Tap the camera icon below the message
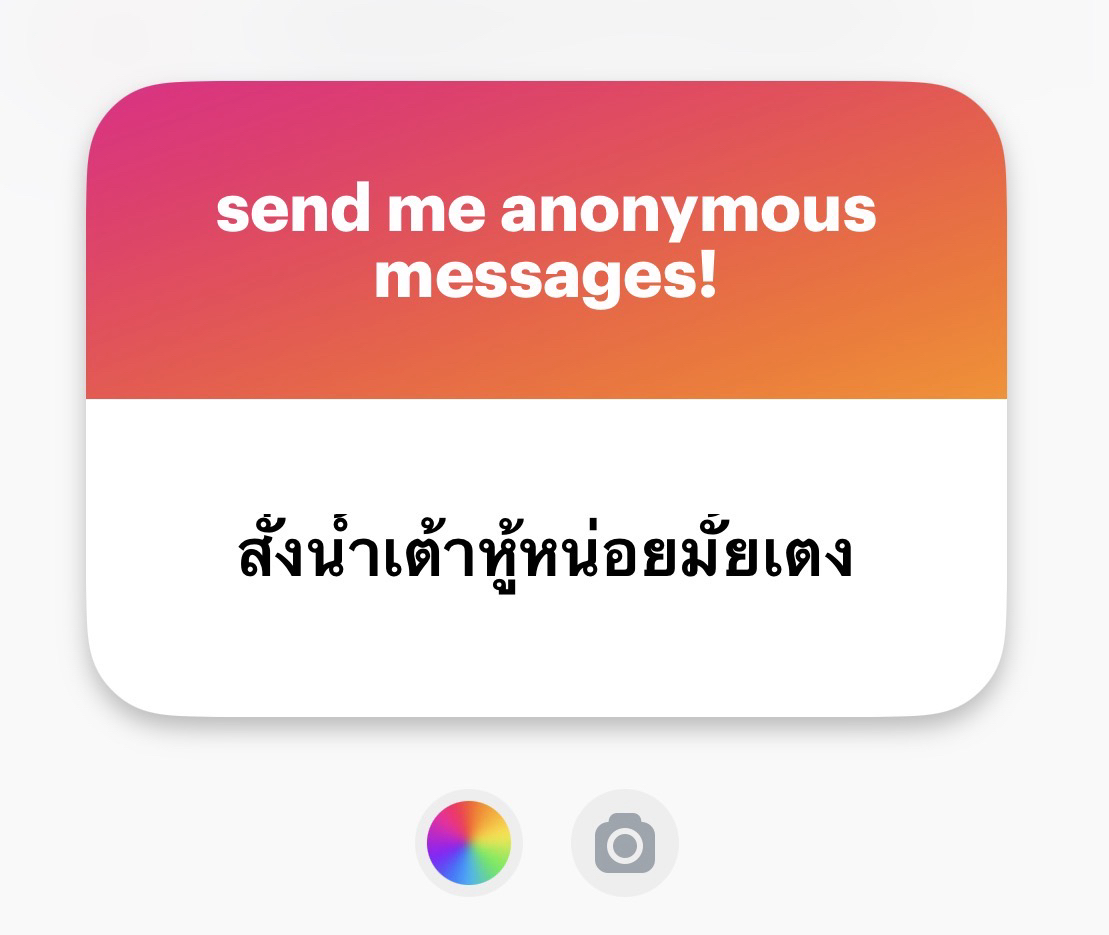 (x=625, y=843)
